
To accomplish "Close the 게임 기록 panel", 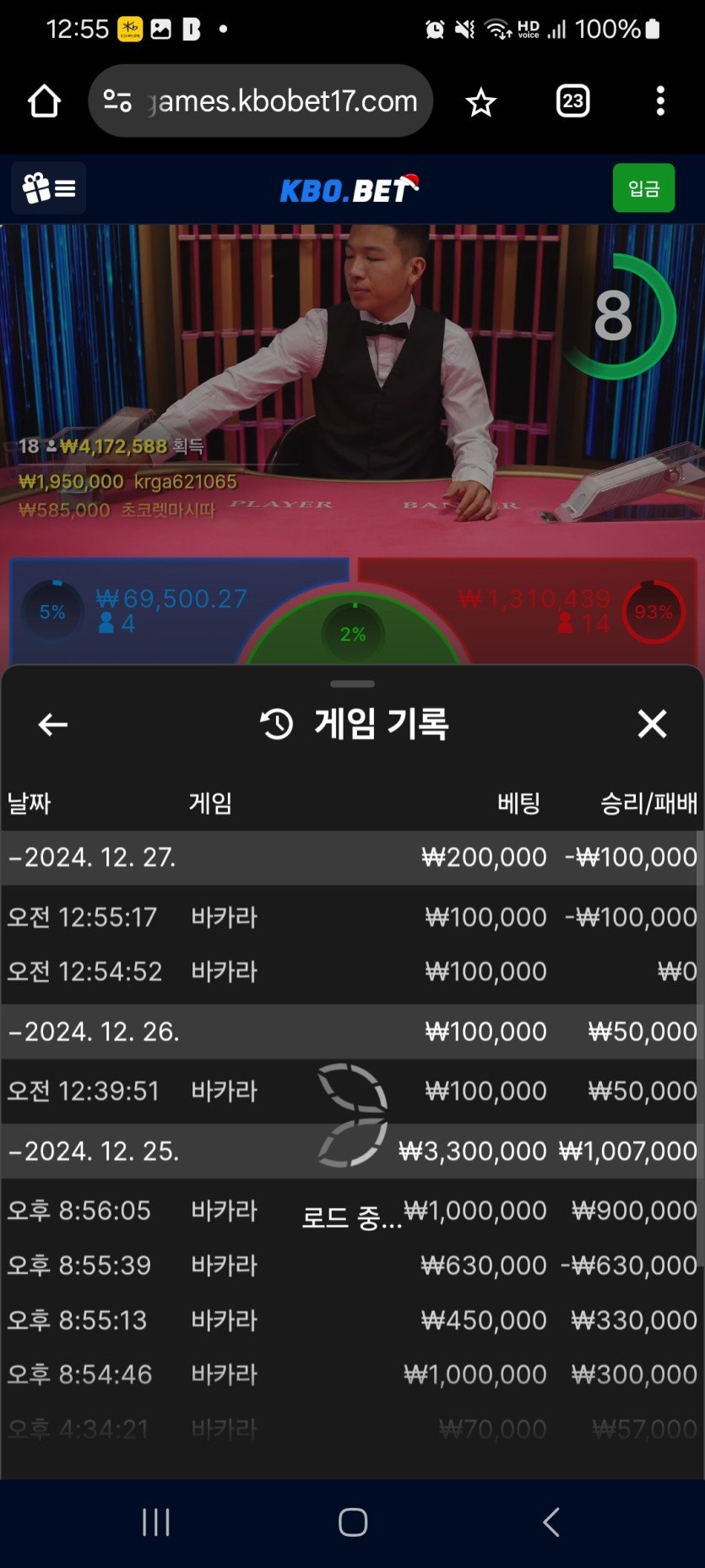I will click(x=652, y=724).
